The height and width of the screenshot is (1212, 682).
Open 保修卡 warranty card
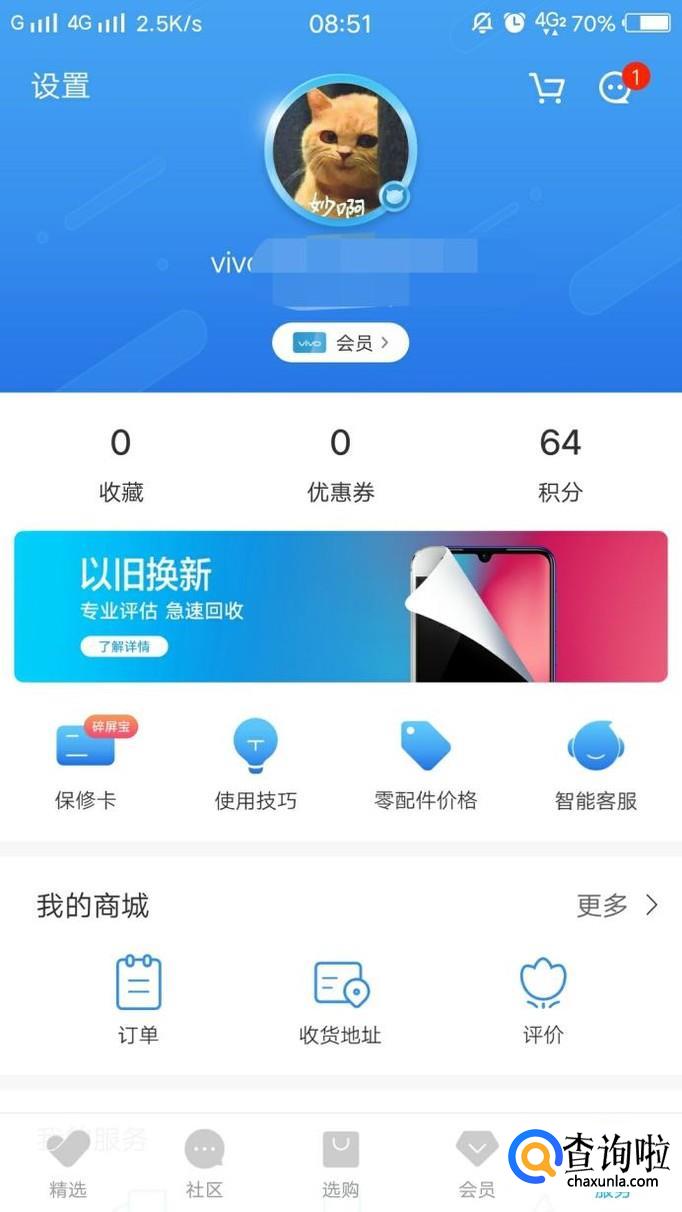click(86, 765)
